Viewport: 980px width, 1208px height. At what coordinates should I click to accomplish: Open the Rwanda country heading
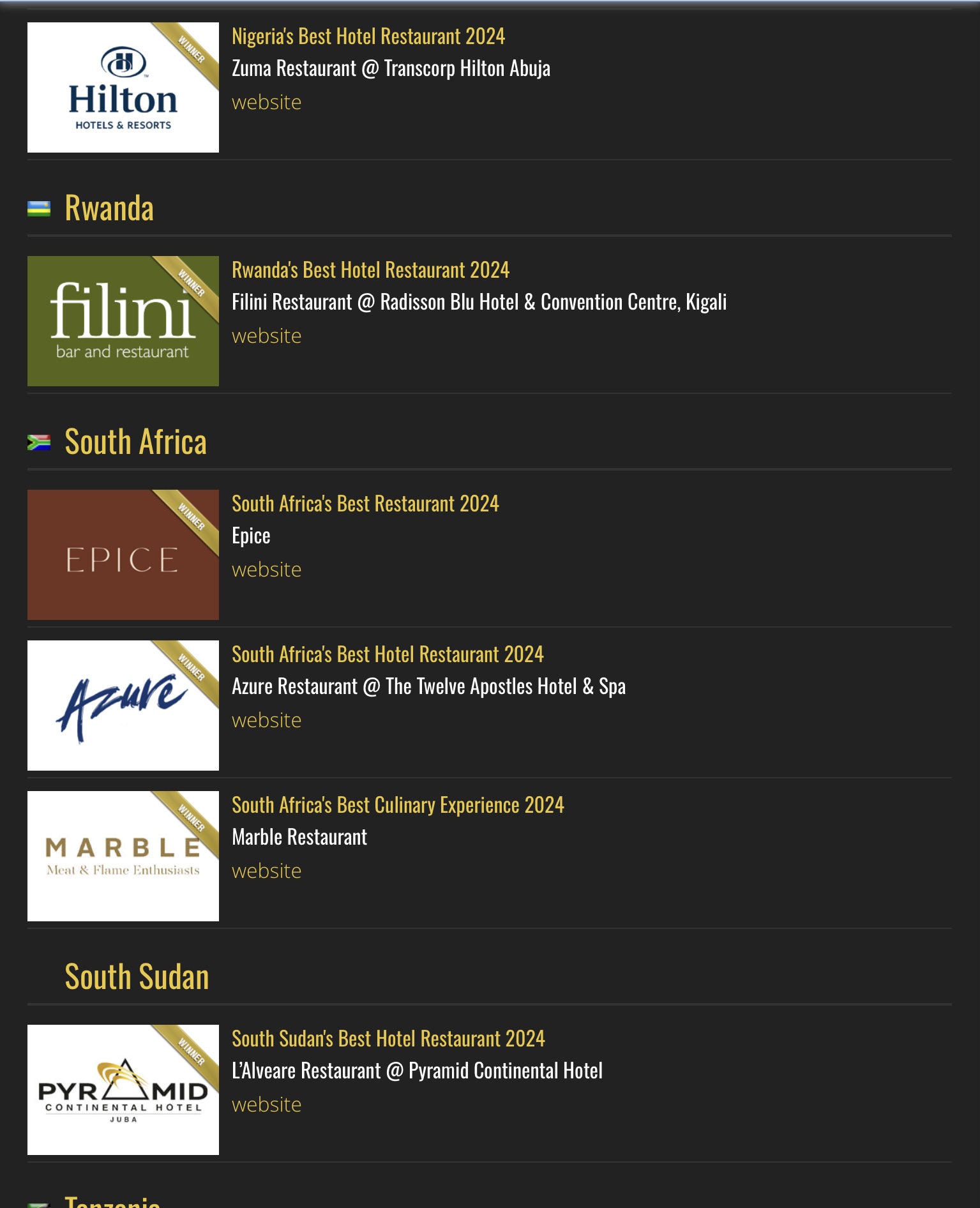(109, 208)
